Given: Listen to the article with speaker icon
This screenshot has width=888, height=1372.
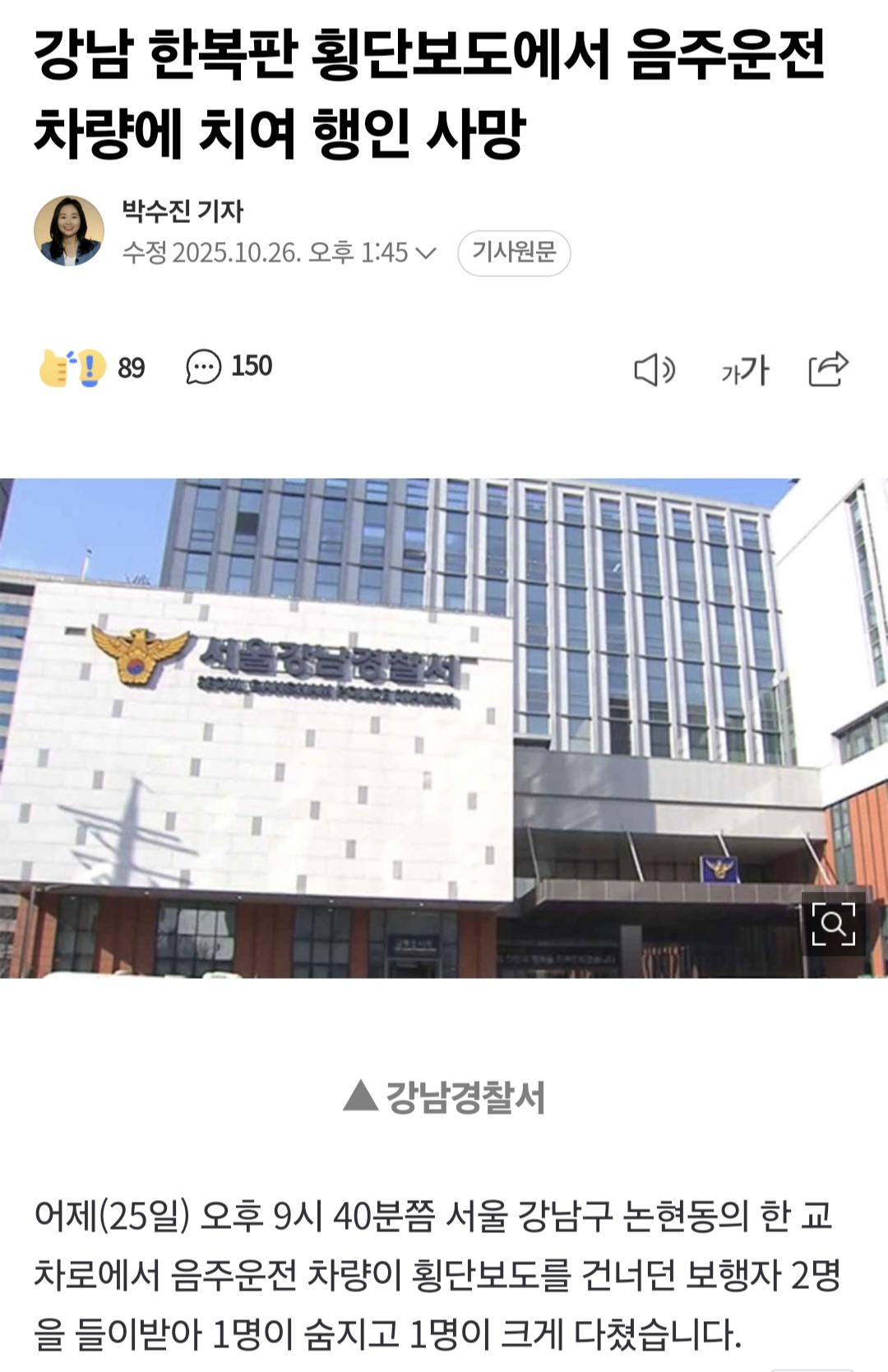Looking at the screenshot, I should tap(654, 369).
